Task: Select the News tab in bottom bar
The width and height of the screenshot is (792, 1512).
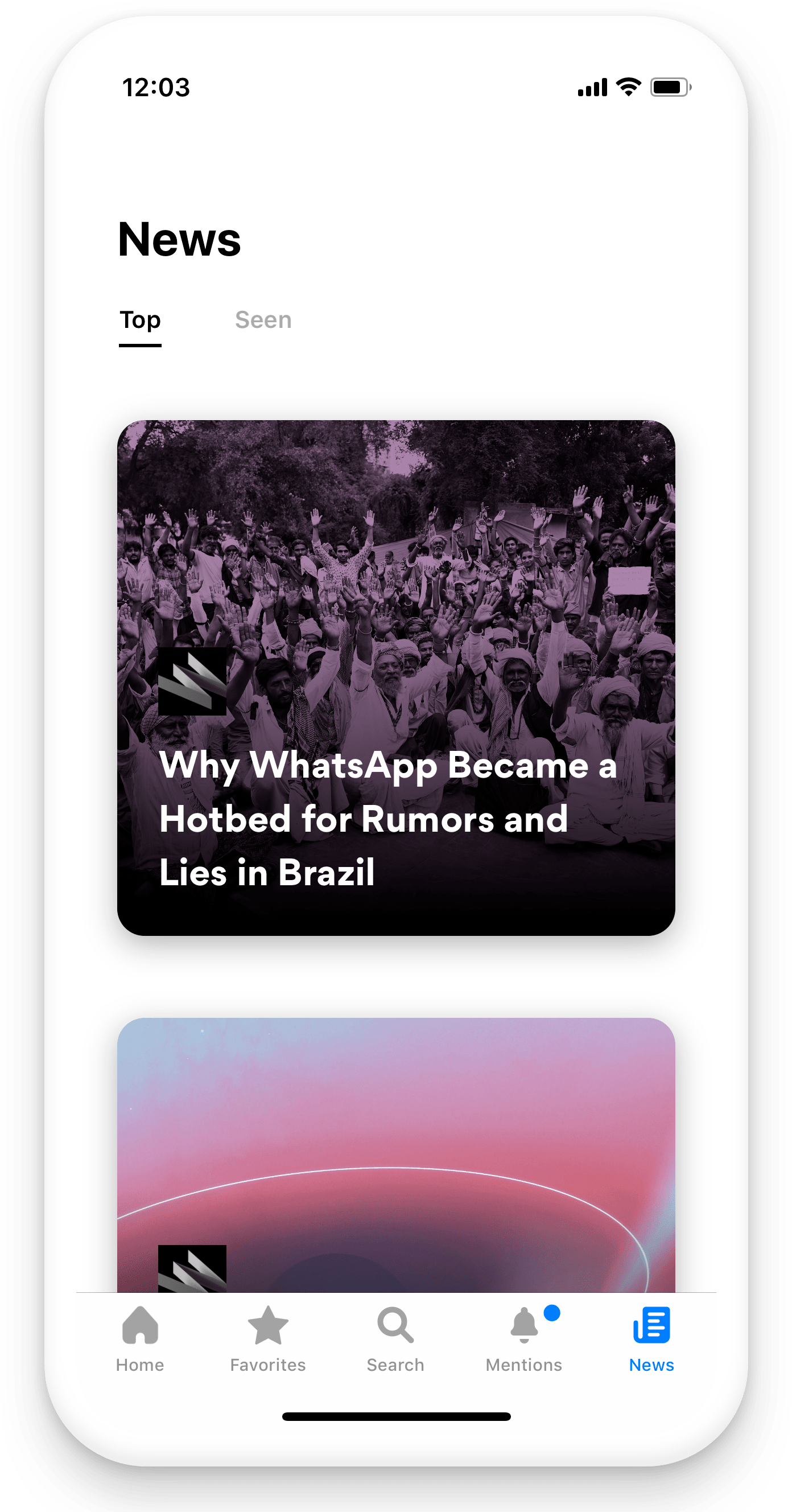Action: coord(651,1340)
